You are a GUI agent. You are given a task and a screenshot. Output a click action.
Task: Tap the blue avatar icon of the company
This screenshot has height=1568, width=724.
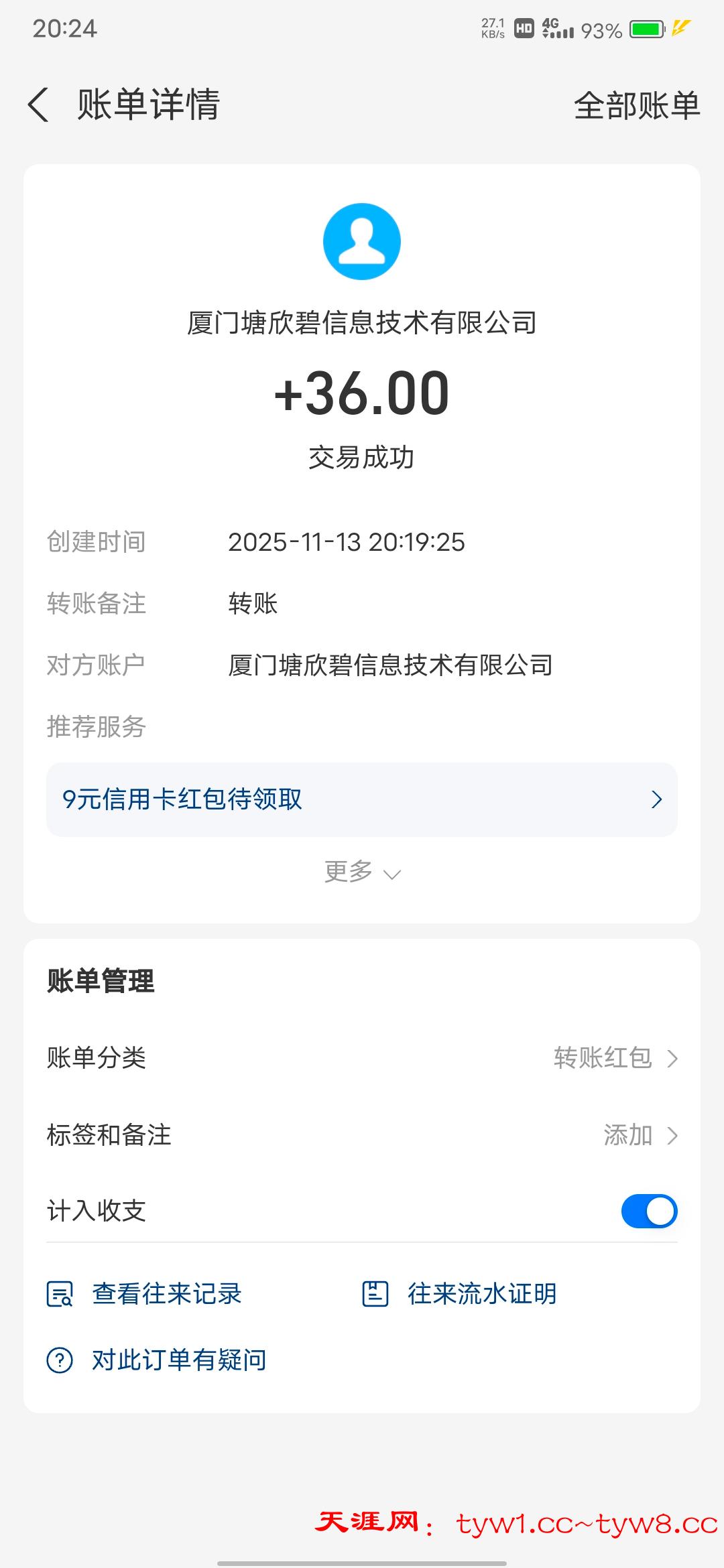coord(362,241)
